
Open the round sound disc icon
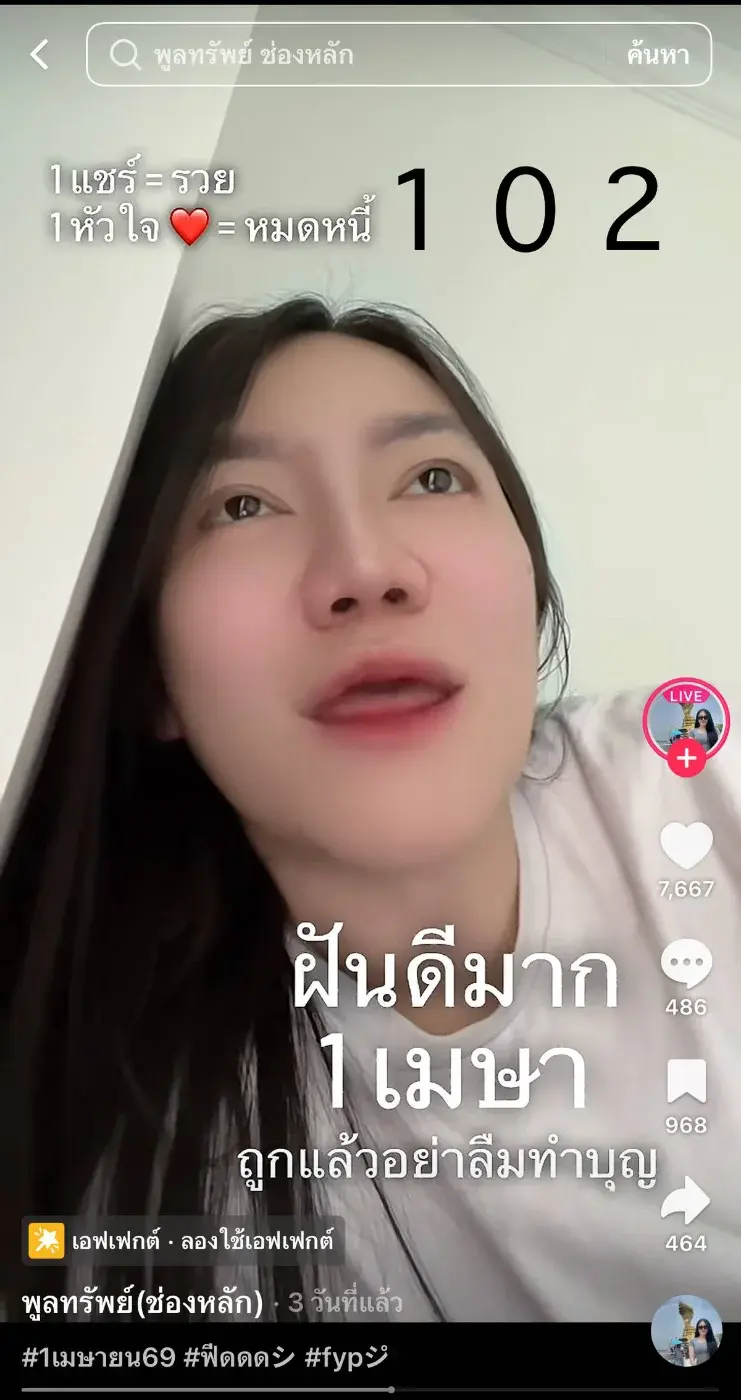click(x=686, y=1331)
